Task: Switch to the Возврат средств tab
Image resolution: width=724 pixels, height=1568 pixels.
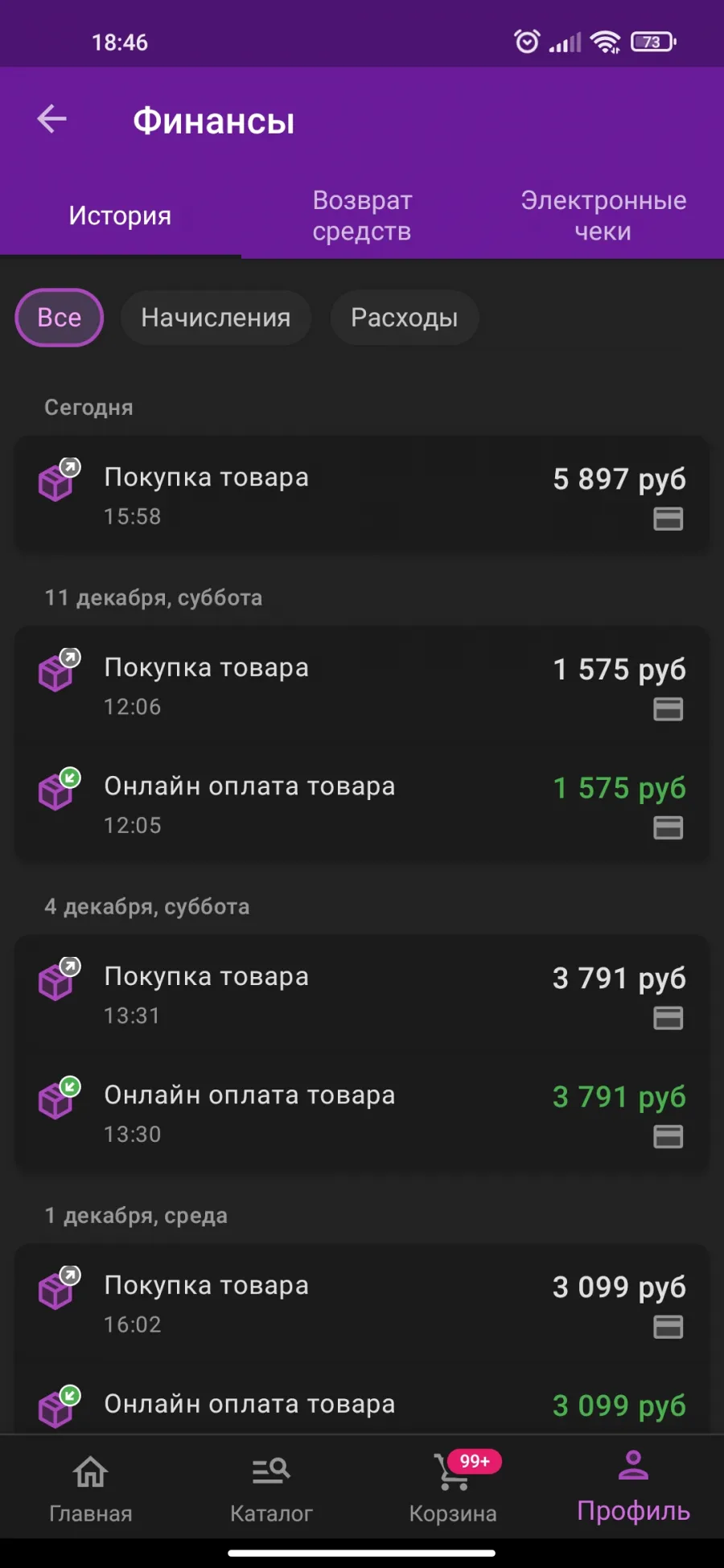Action: pos(362,215)
